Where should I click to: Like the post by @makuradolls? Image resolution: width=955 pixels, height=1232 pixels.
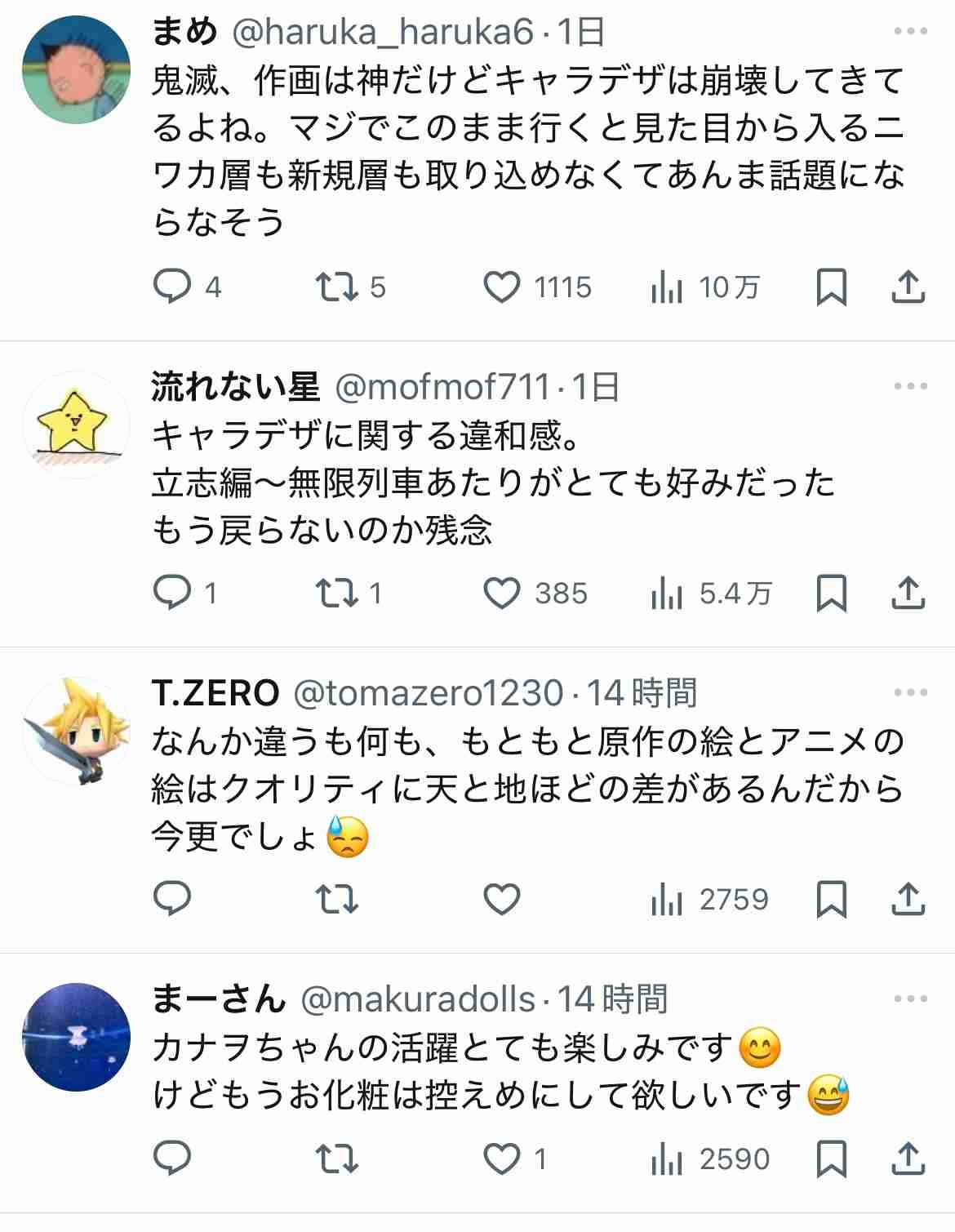point(502,1159)
